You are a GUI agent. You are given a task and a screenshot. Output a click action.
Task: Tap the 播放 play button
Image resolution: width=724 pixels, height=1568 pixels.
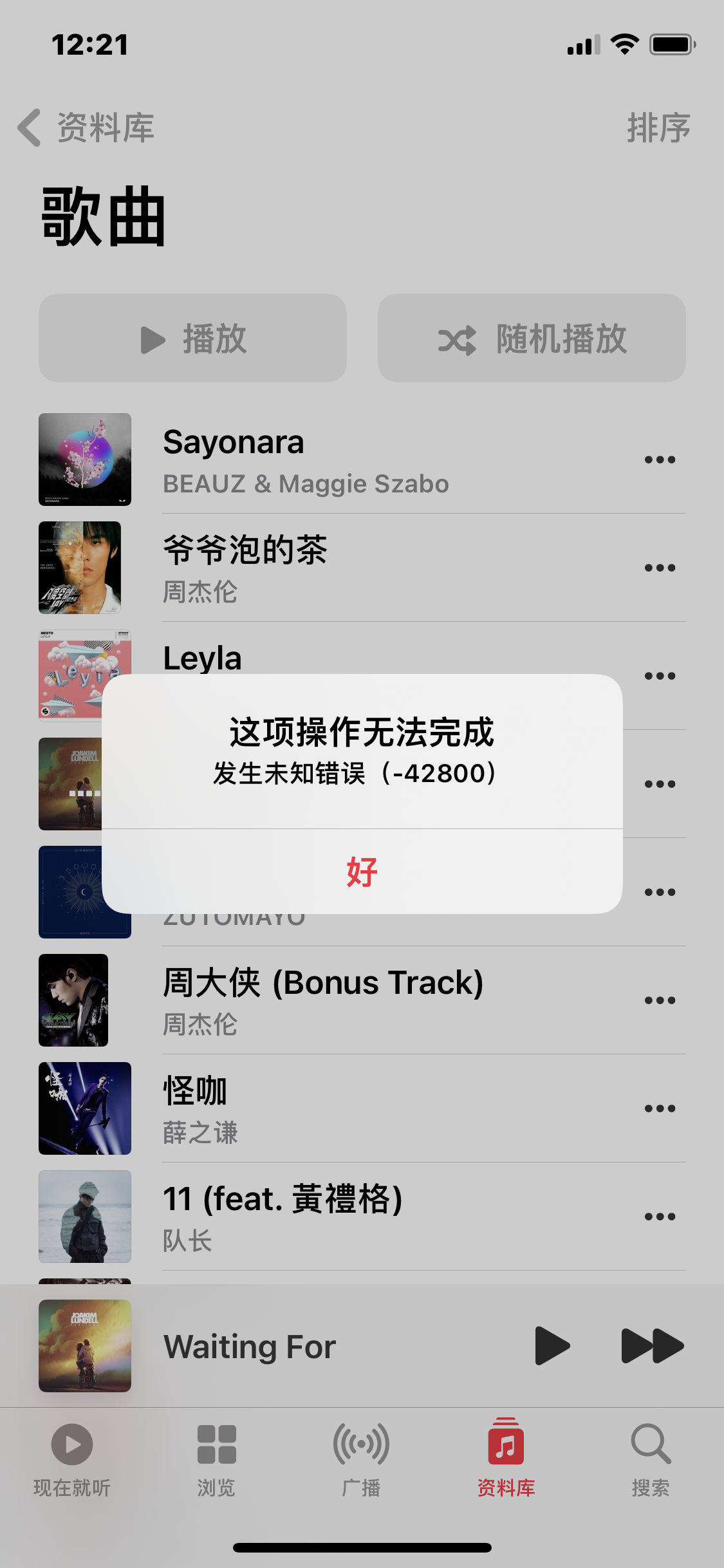(x=192, y=339)
